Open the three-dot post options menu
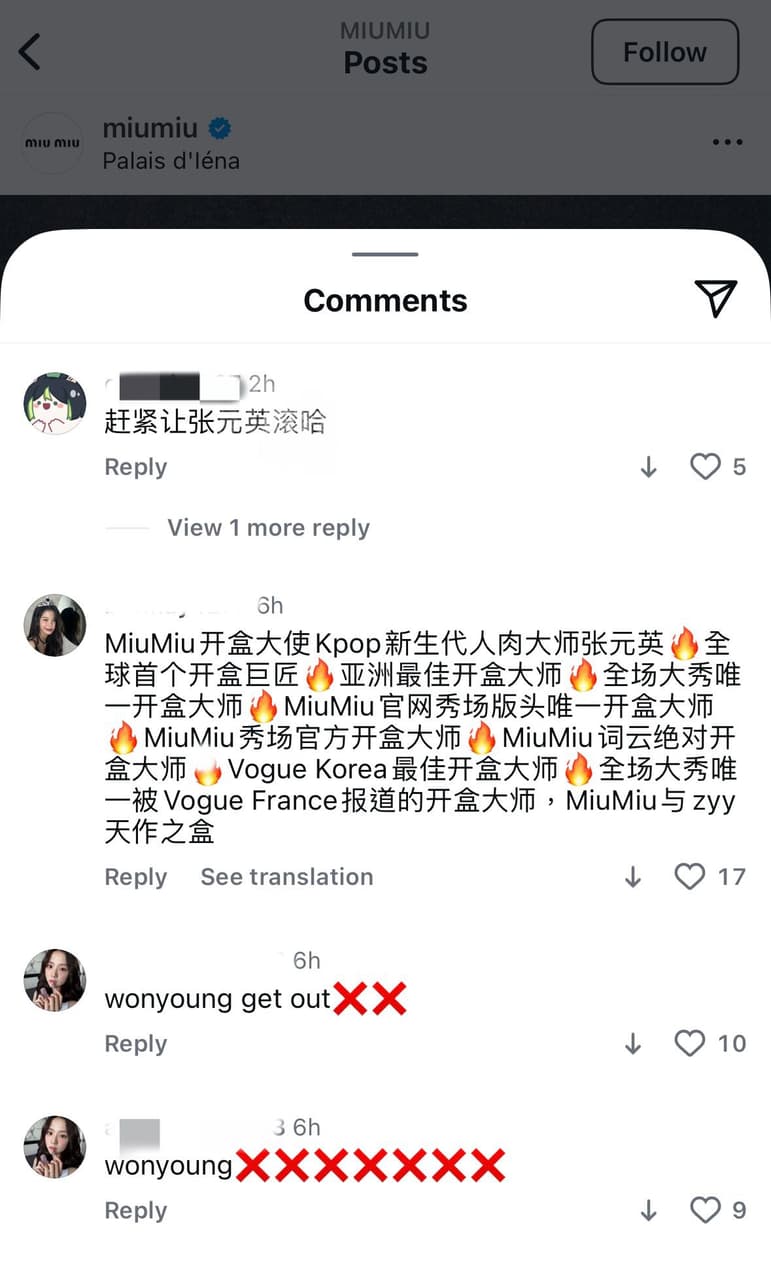 coord(727,143)
